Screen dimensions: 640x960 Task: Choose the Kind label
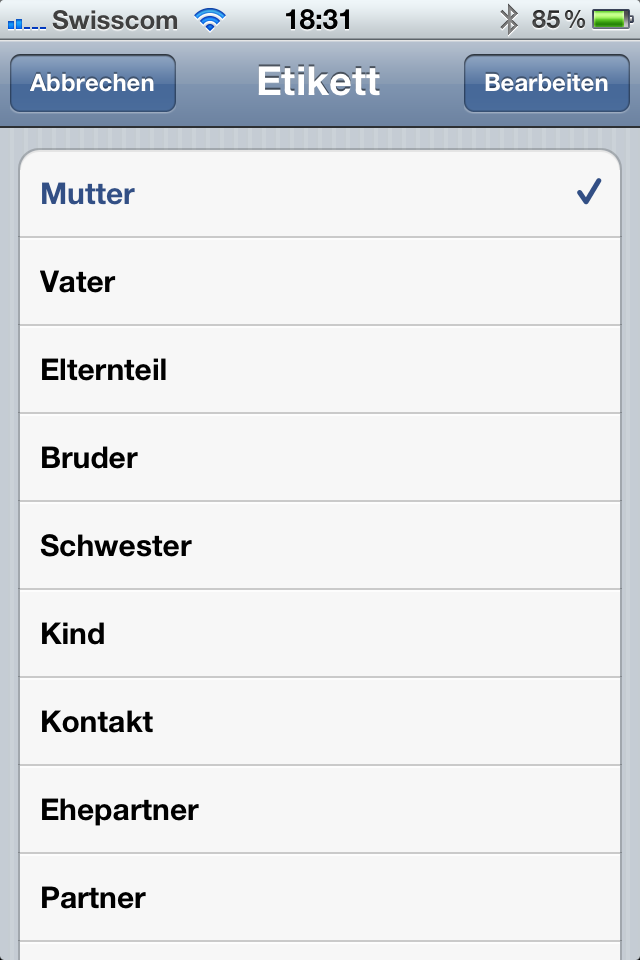click(x=320, y=634)
